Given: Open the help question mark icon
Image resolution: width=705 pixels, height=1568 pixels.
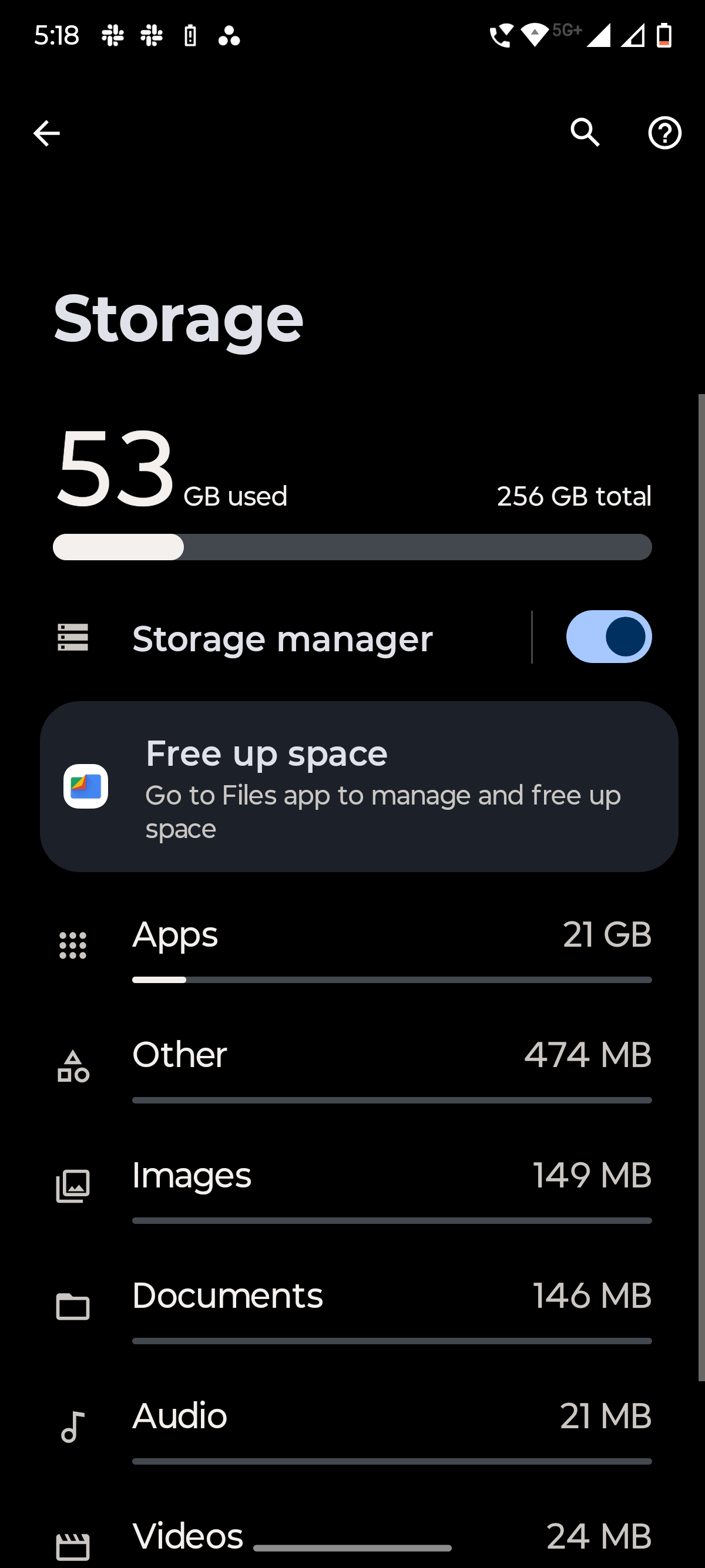Looking at the screenshot, I should (x=664, y=133).
